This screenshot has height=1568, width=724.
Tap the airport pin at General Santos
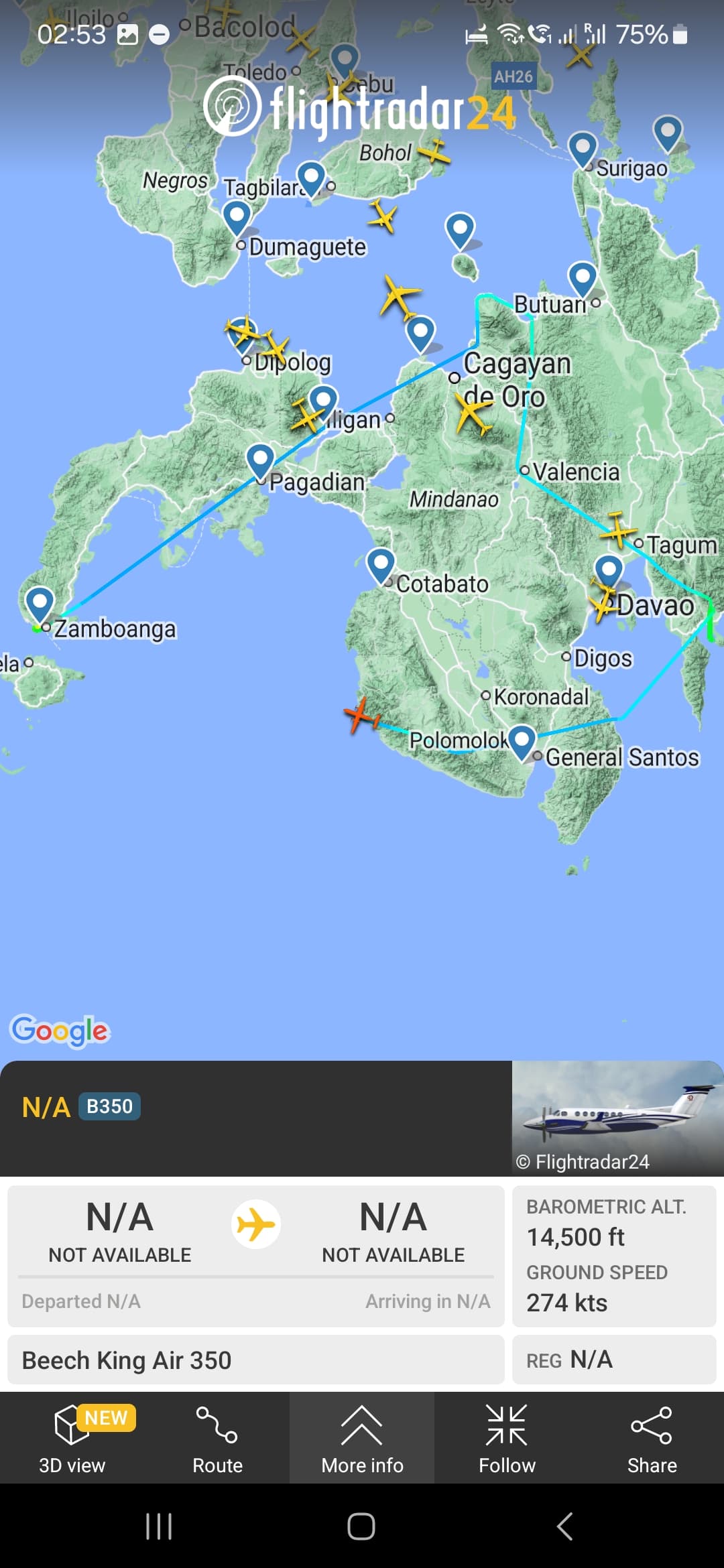(x=522, y=742)
